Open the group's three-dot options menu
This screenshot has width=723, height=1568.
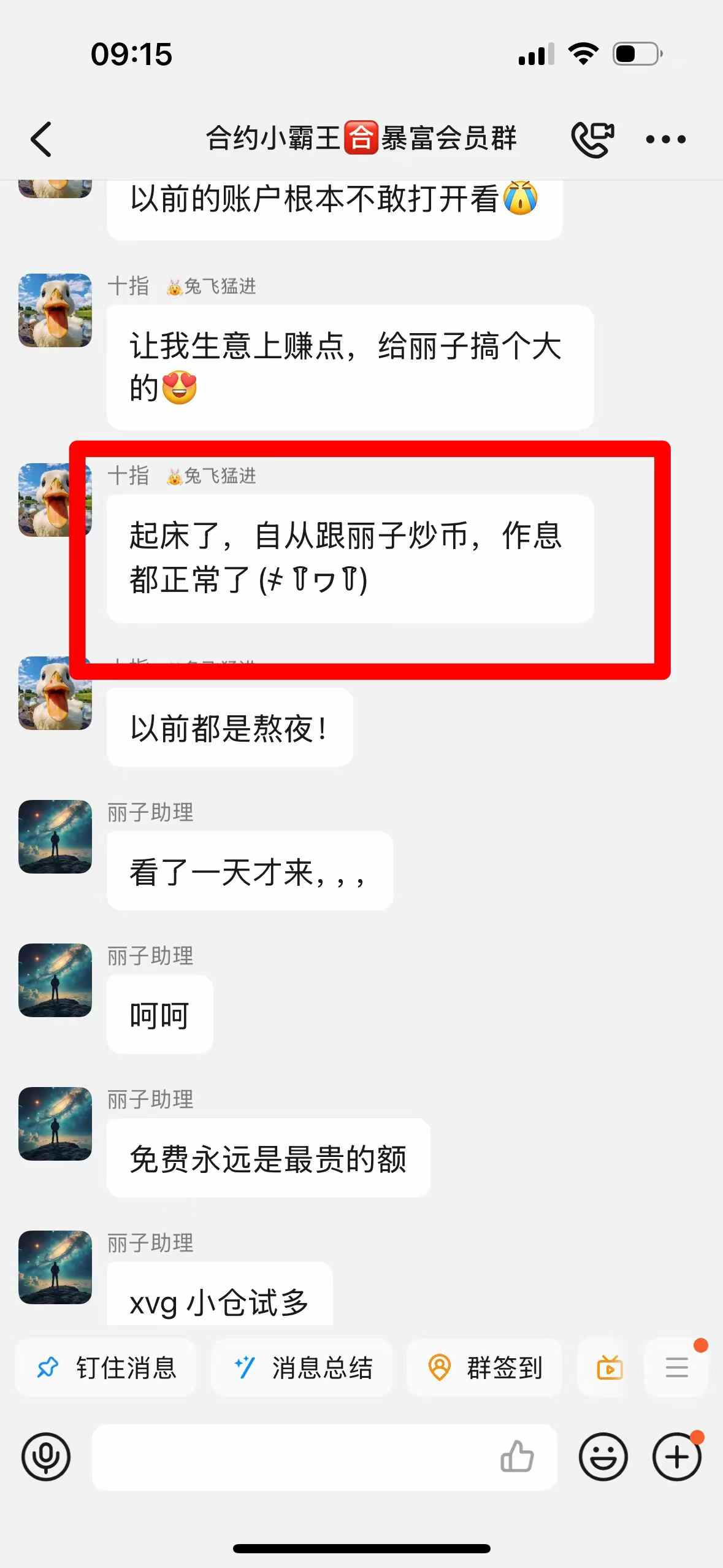point(665,139)
